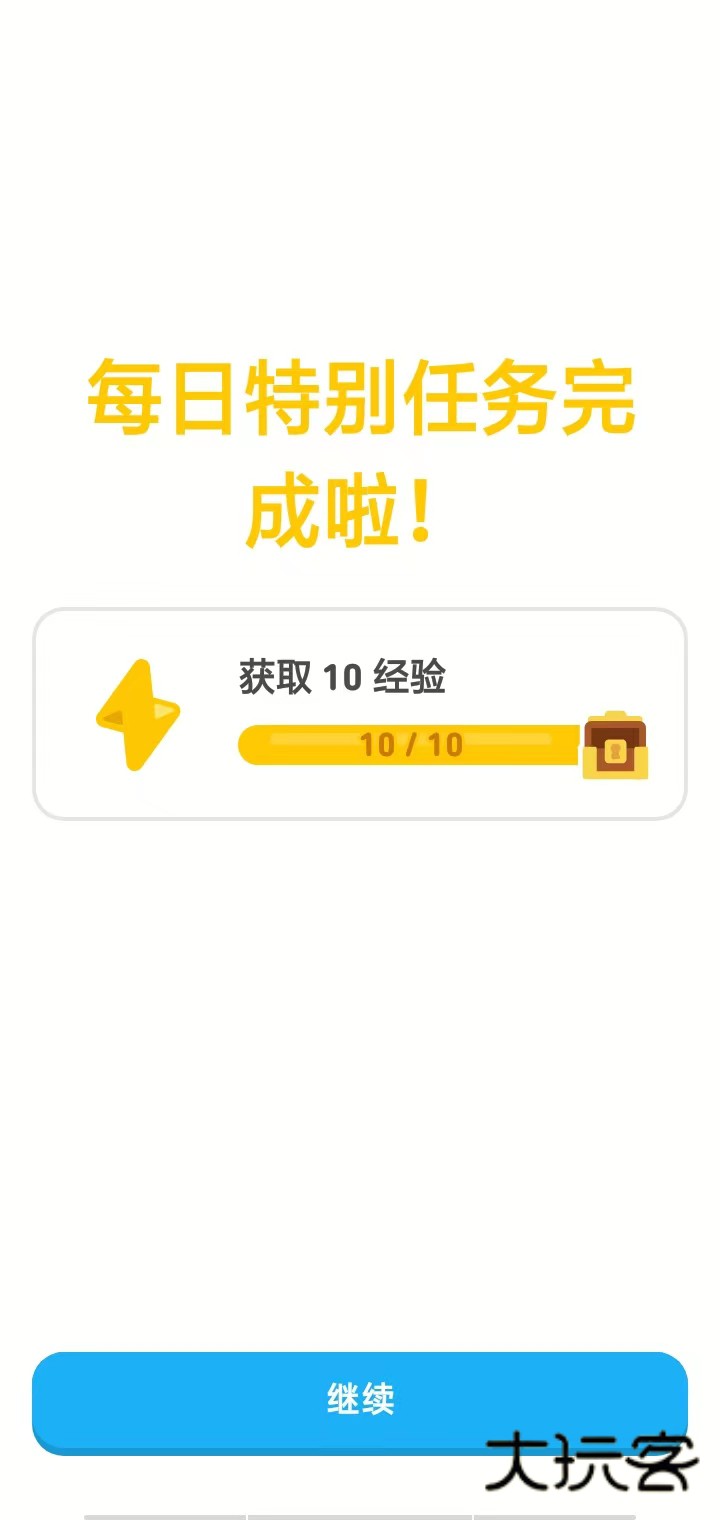The width and height of the screenshot is (720, 1520).
Task: Click the bolt icon left of the progress bar
Action: click(140, 715)
